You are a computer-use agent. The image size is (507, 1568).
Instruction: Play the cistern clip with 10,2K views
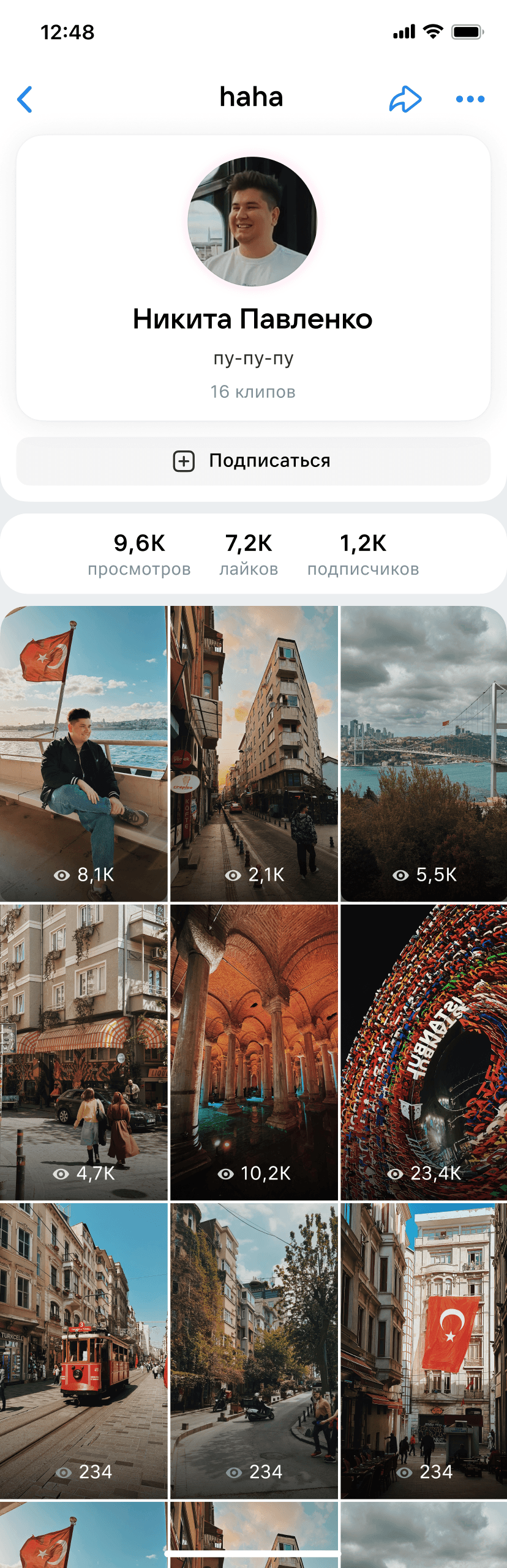[254, 1052]
